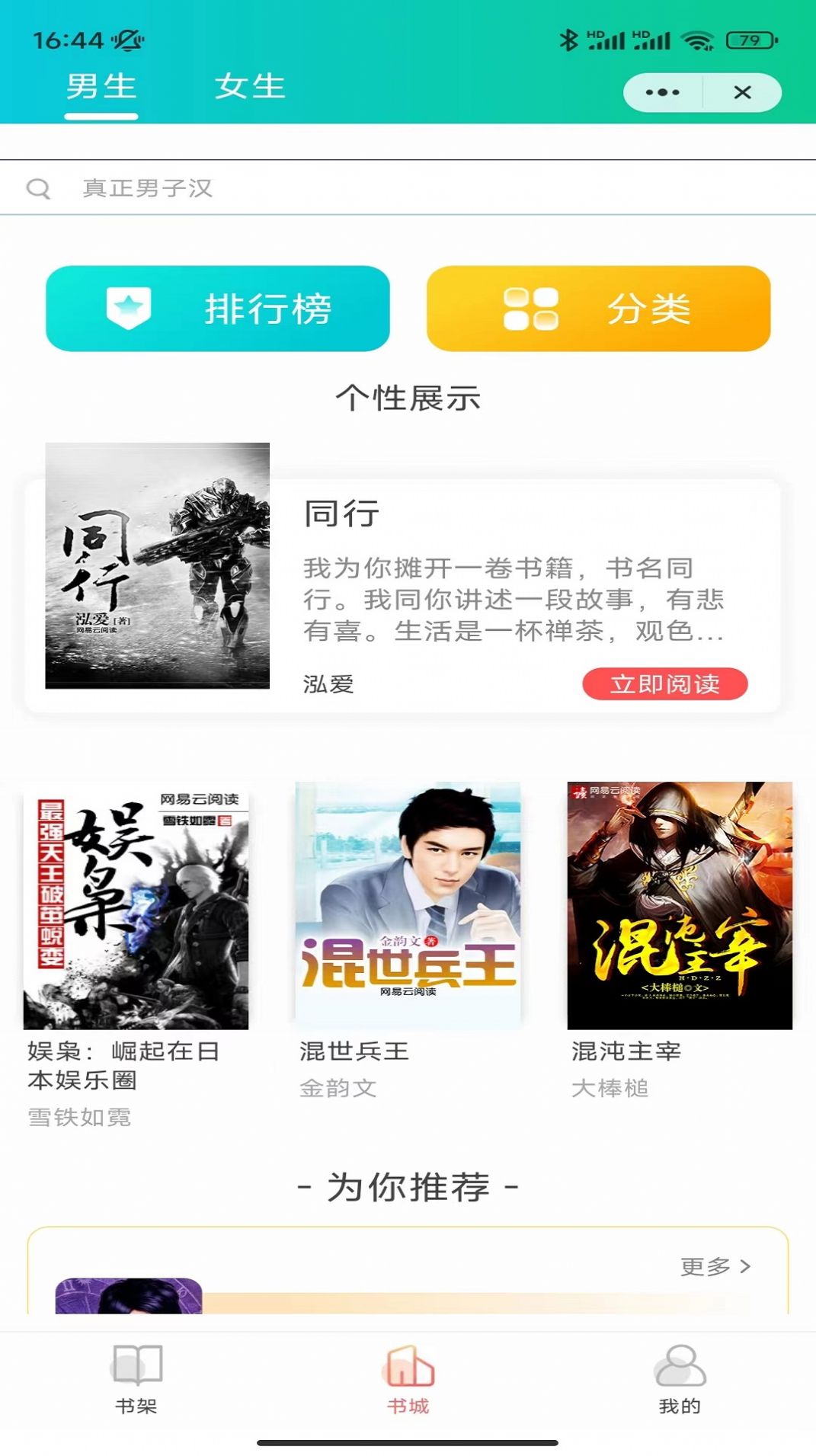
Task: Tap 立即阅读 to read 同行
Action: [665, 686]
